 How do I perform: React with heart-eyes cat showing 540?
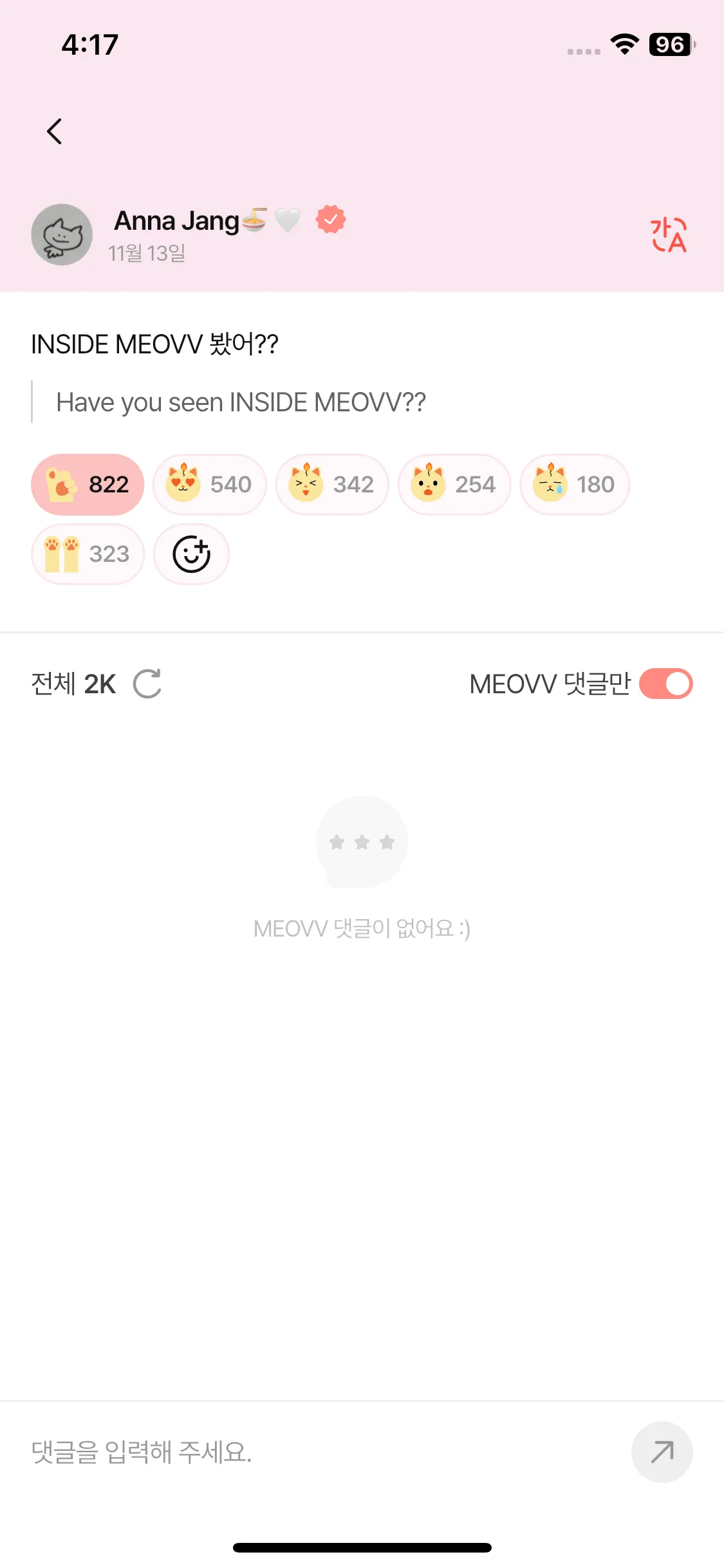(x=210, y=485)
